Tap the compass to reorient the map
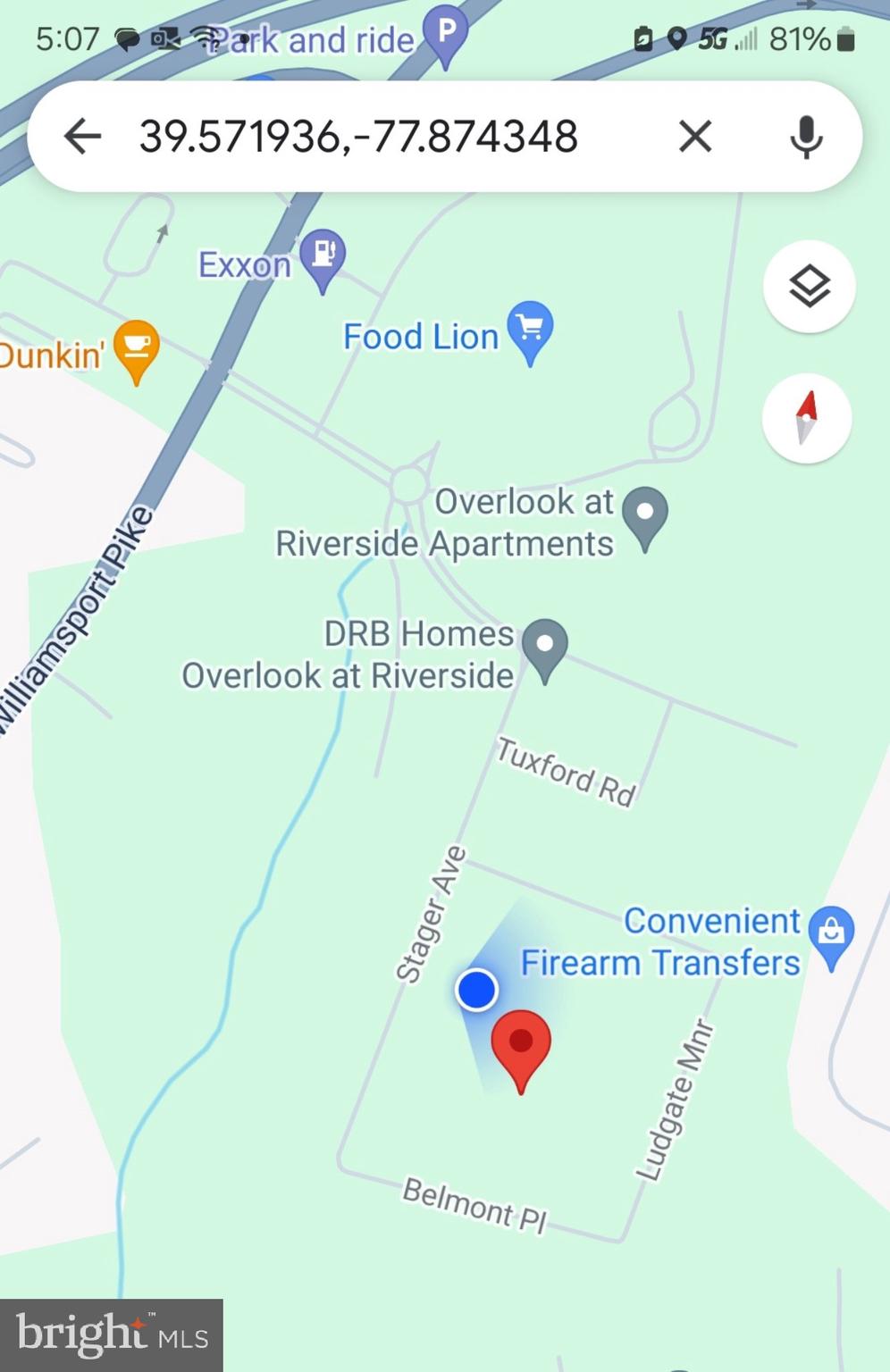Screen dimensions: 890x1372 tap(807, 419)
